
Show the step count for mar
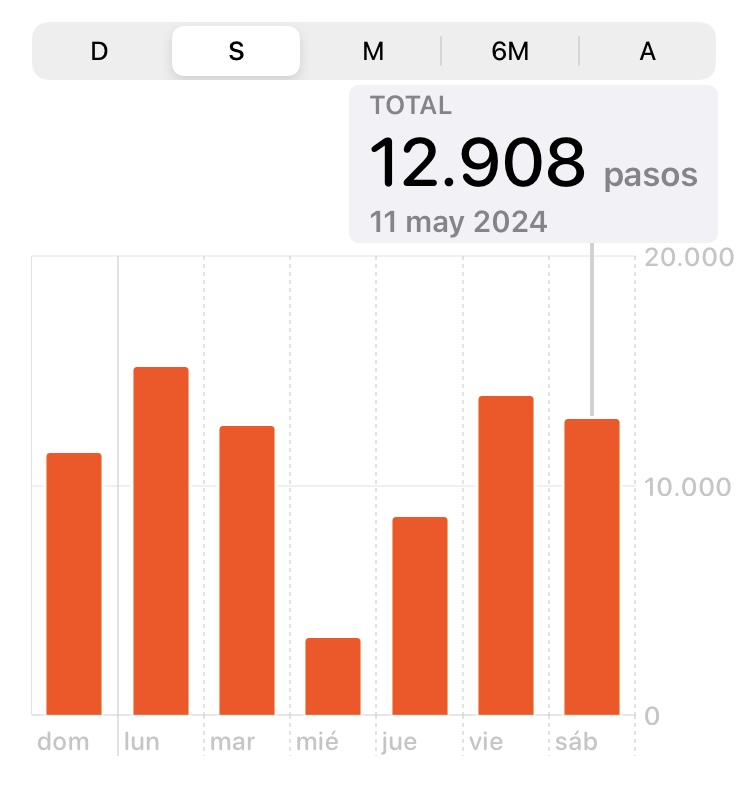pos(247,570)
